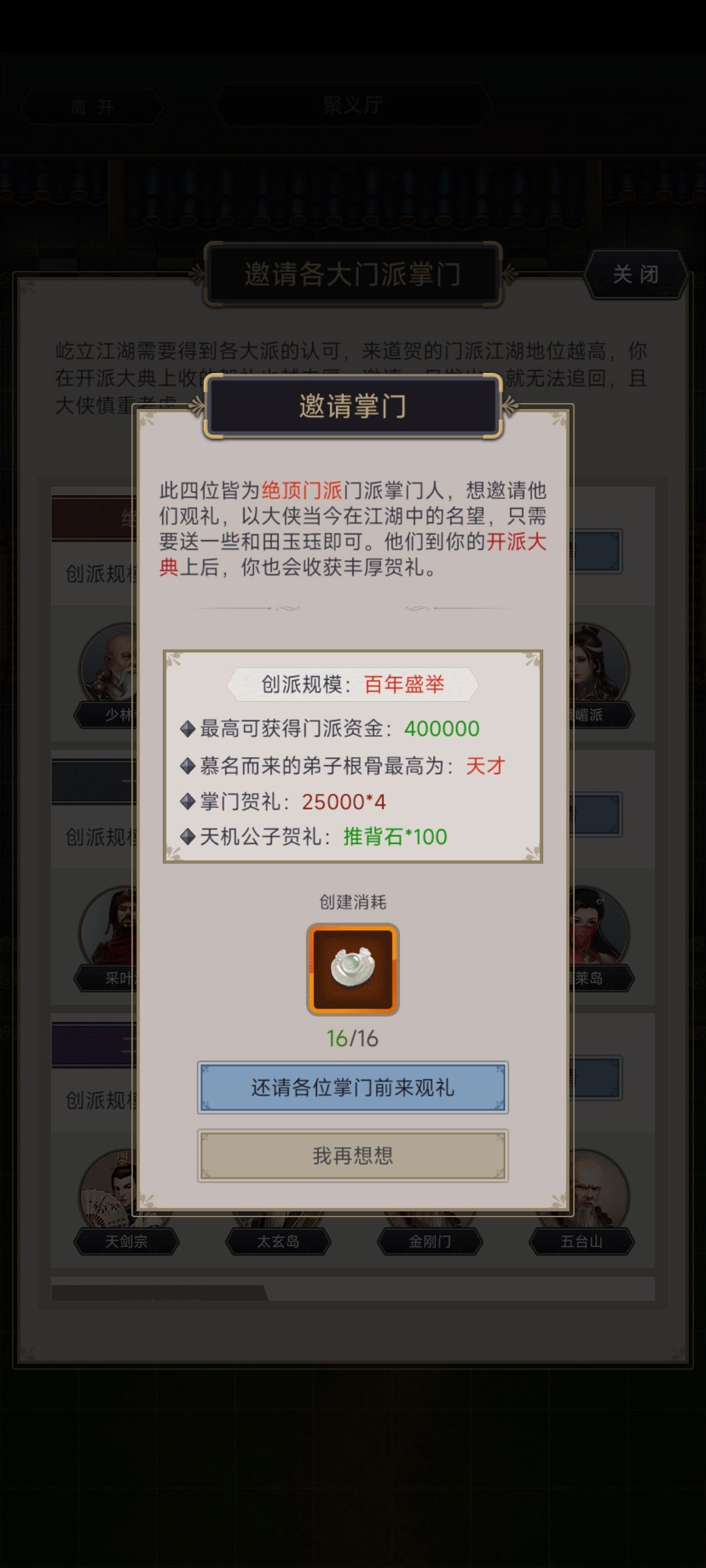The width and height of the screenshot is (706, 1568).
Task: Open the 聚义厅 header tab
Action: tap(353, 105)
